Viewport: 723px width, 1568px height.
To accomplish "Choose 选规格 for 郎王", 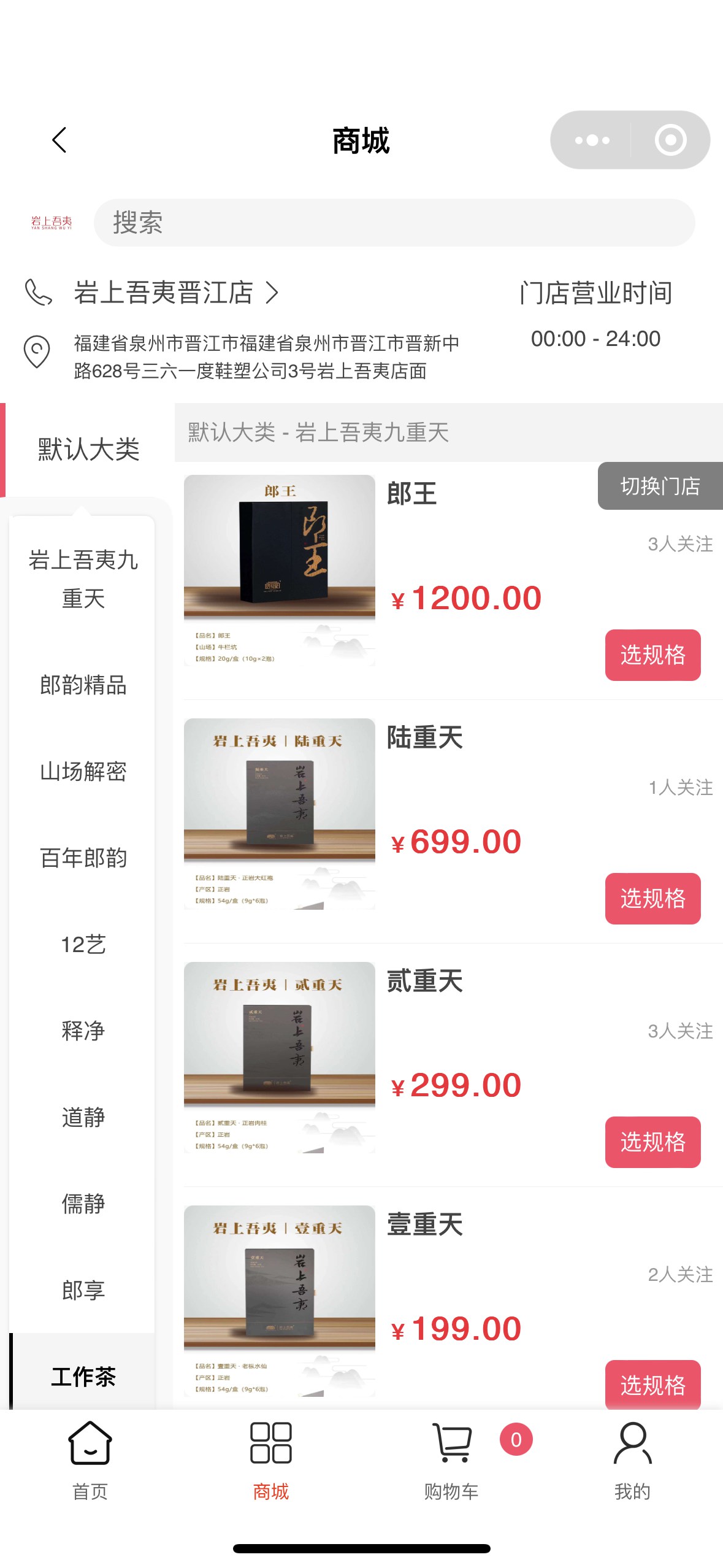I will pos(652,655).
